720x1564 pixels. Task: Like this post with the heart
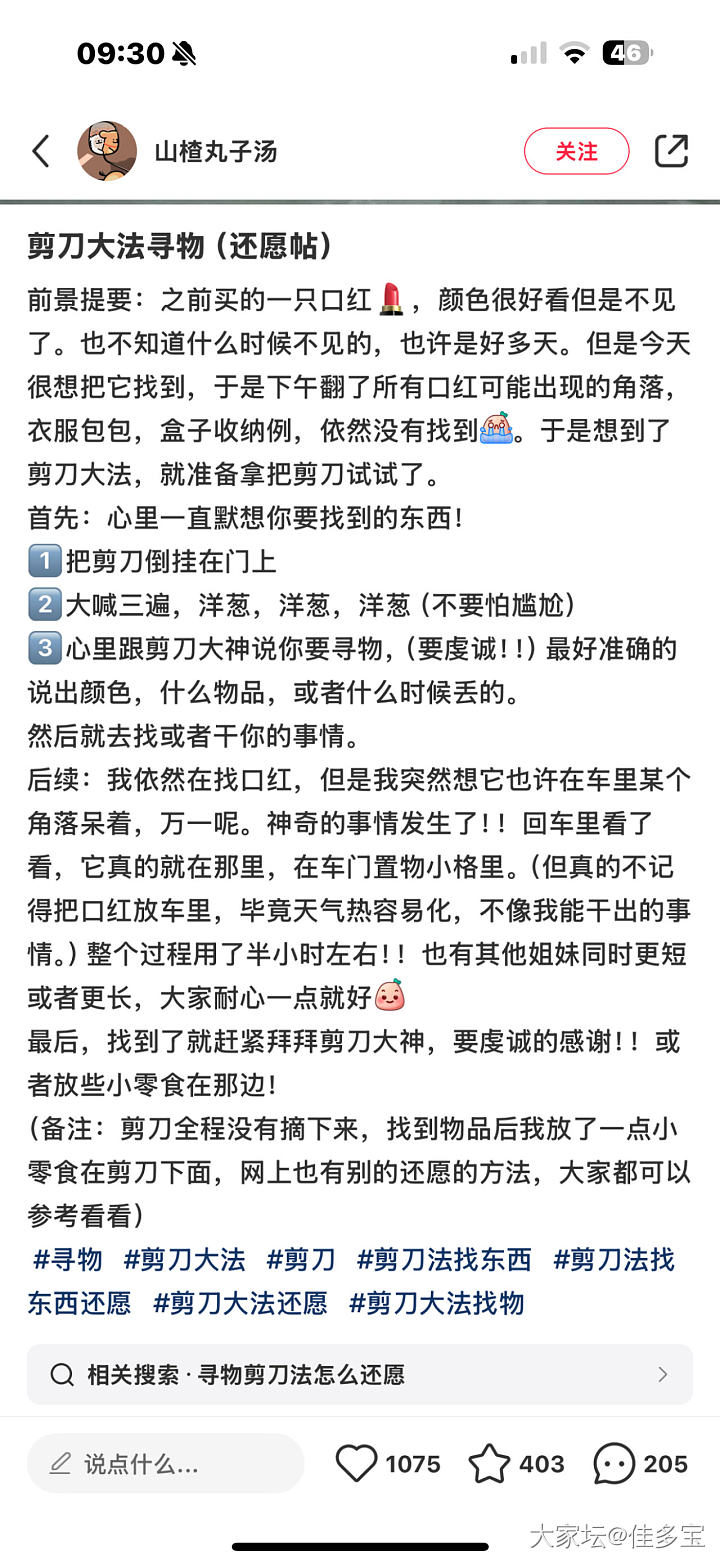tap(357, 1464)
